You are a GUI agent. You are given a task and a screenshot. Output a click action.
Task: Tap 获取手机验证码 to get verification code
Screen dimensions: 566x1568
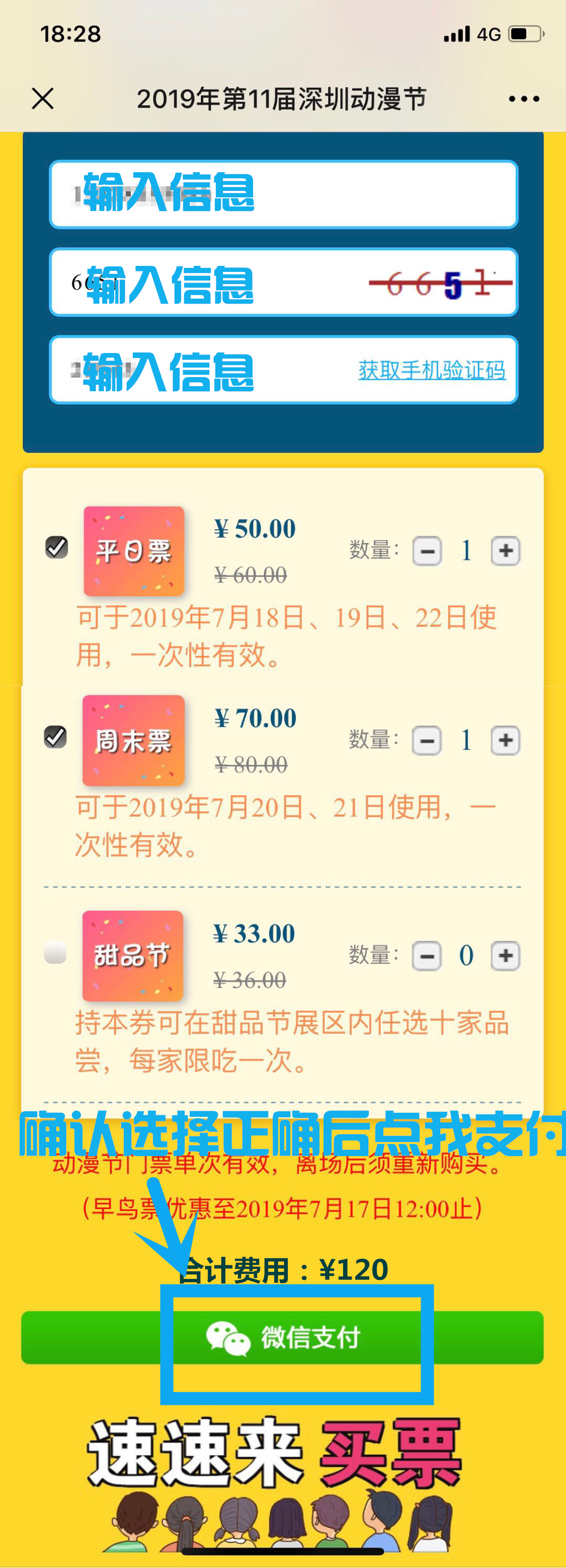coord(433,370)
